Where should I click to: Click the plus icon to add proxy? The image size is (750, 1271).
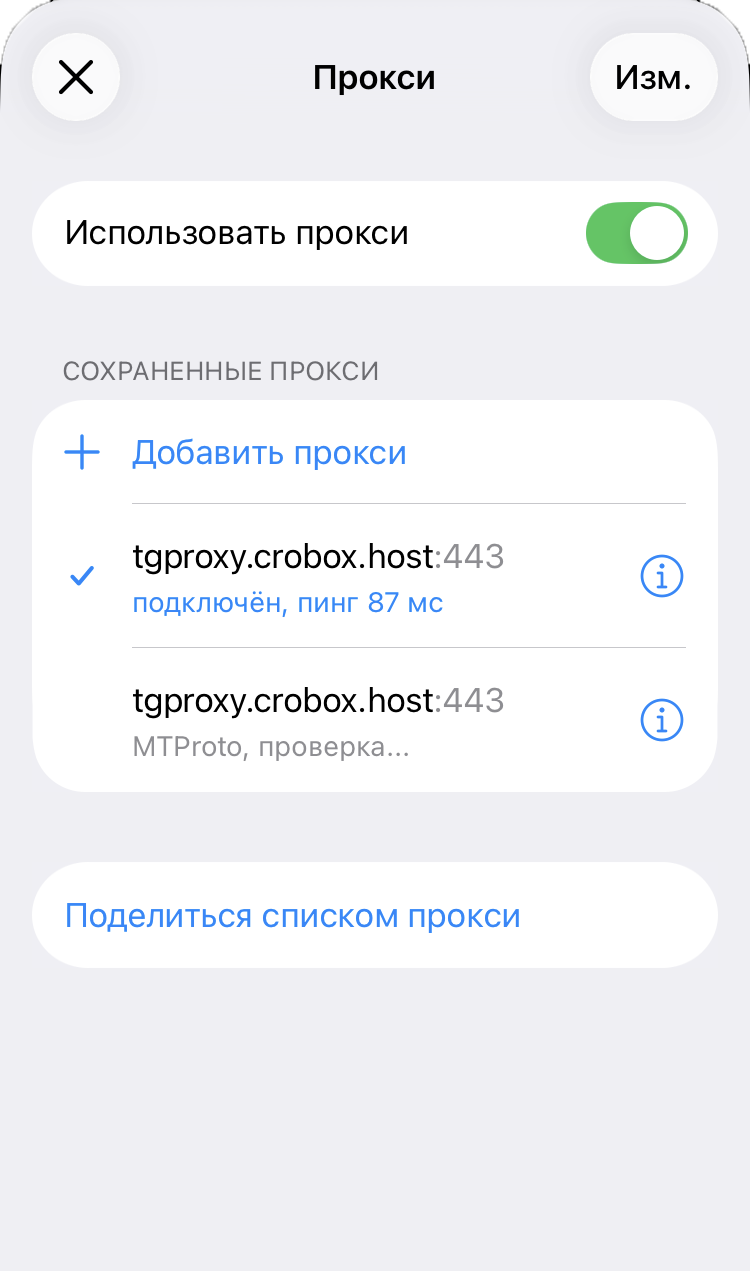(x=82, y=452)
